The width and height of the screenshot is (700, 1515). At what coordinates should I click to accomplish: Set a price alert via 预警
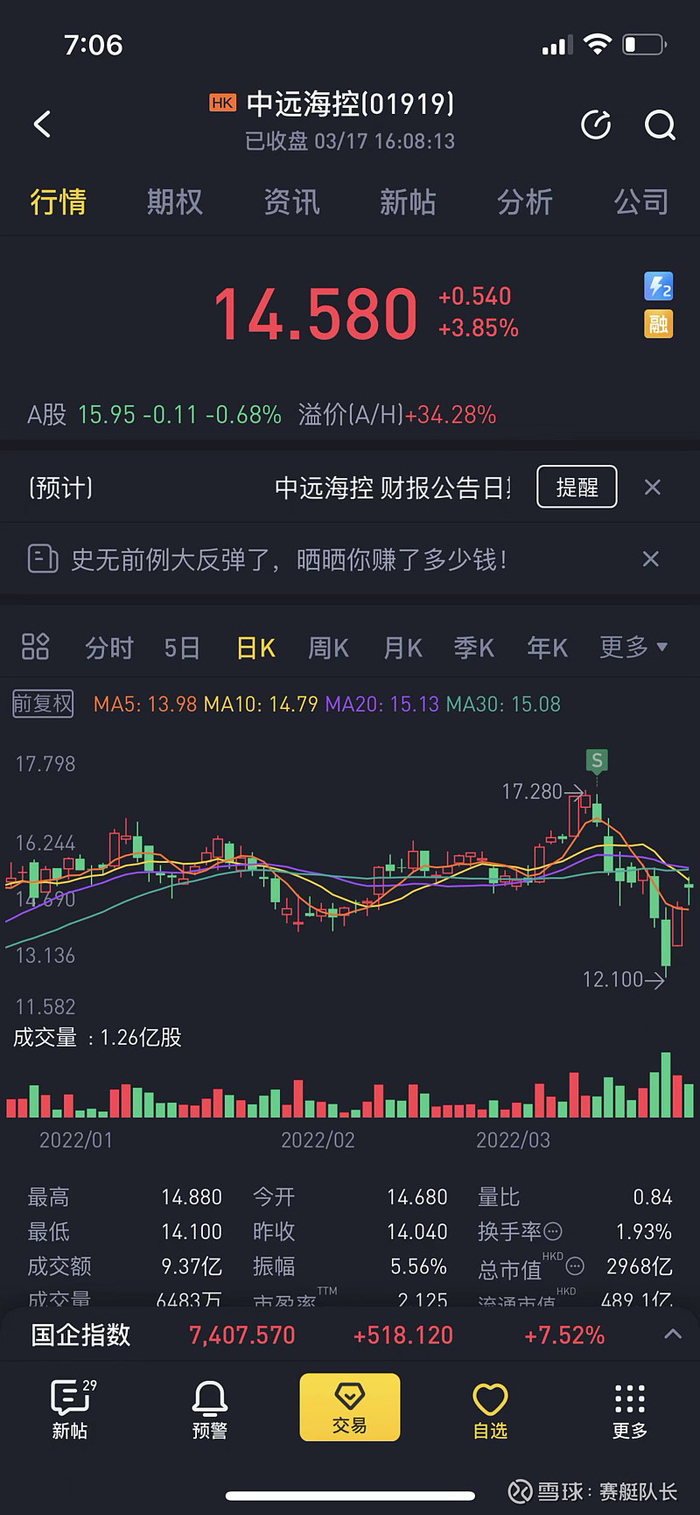point(210,1408)
